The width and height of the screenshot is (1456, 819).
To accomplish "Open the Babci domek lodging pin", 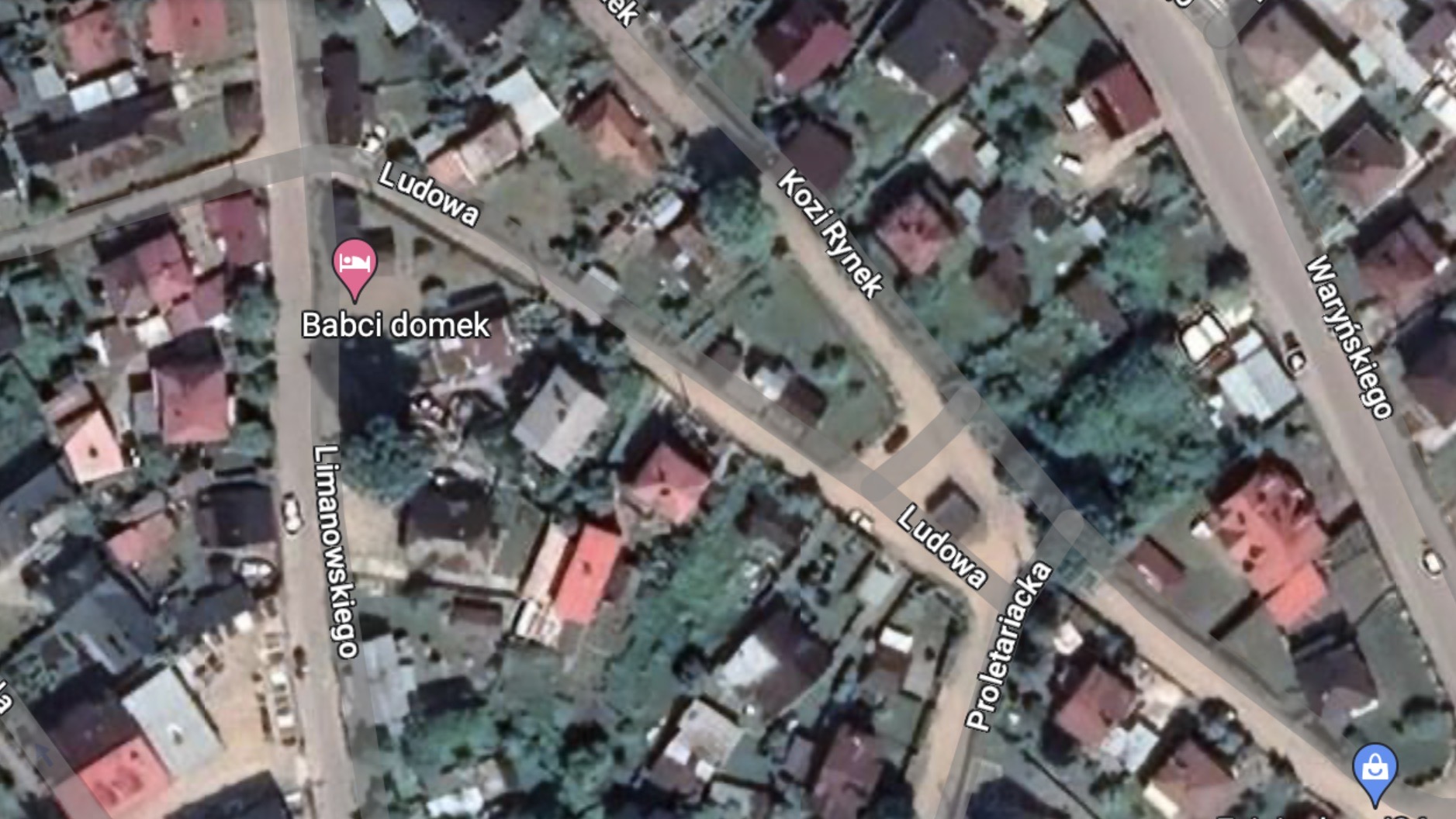I will pyautogui.click(x=354, y=264).
